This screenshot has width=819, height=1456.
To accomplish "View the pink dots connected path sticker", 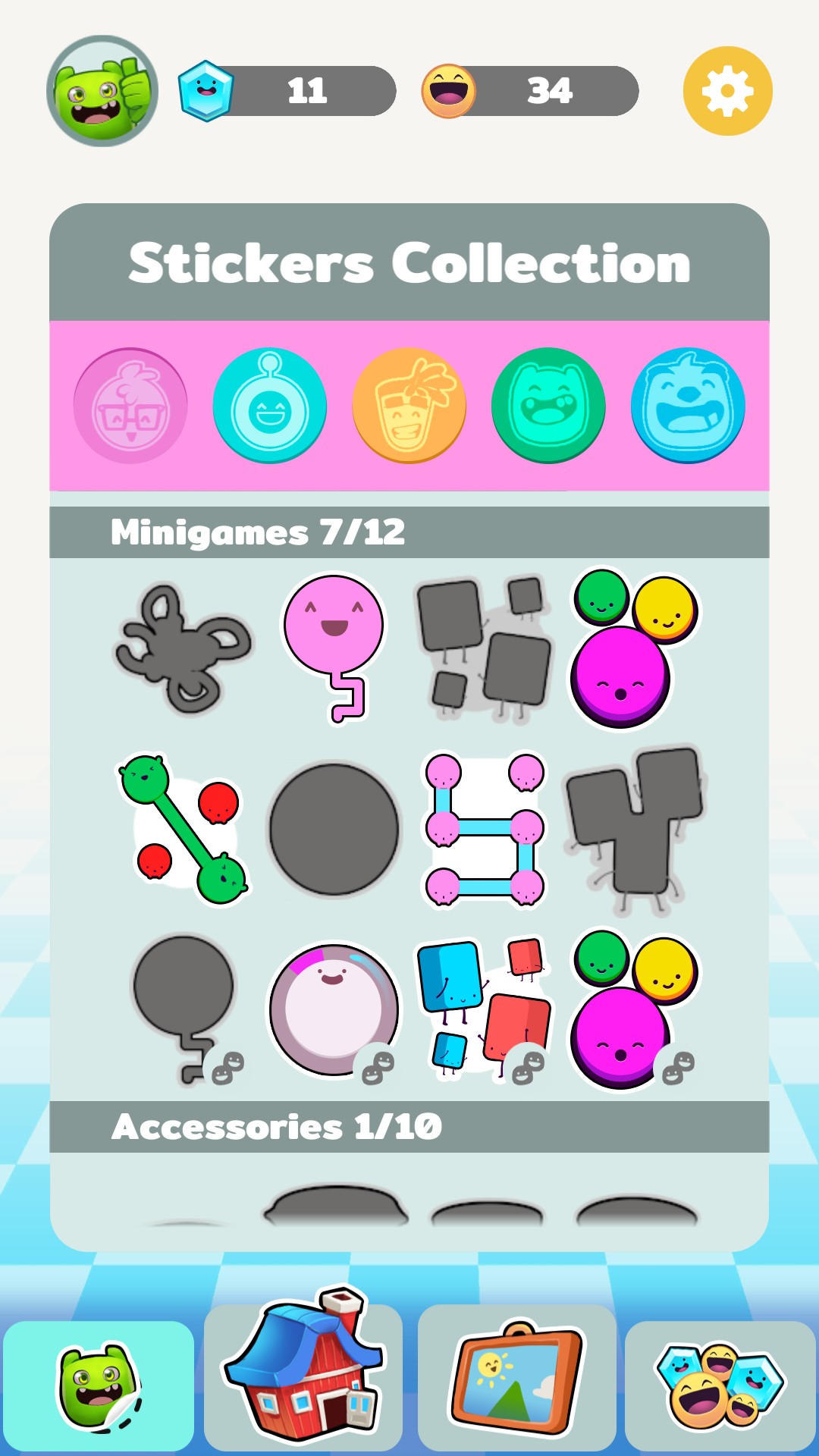I will (484, 829).
